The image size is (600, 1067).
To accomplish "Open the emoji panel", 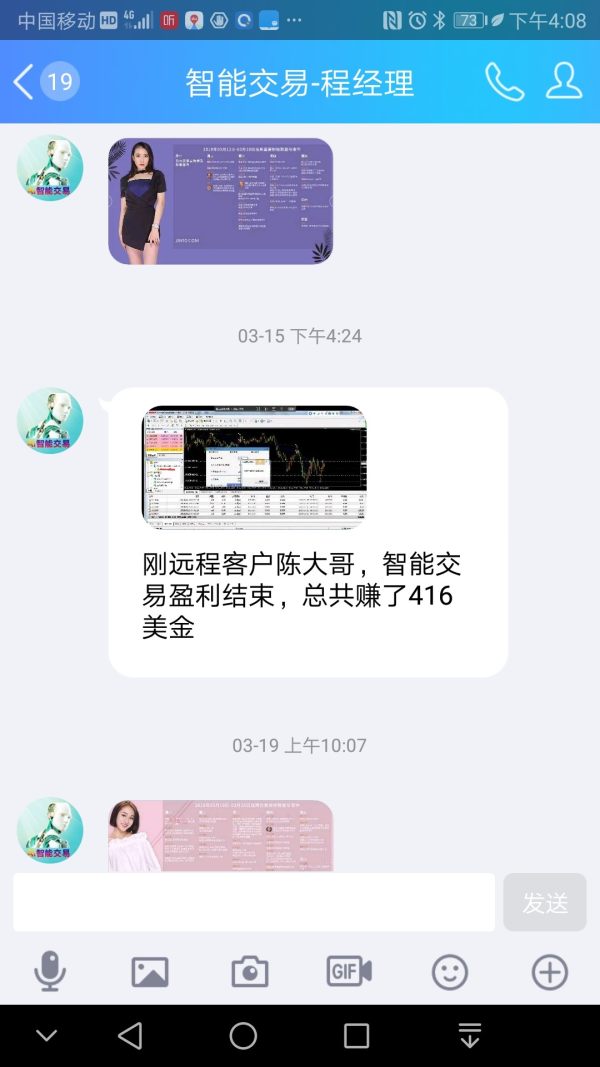I will [x=450, y=971].
